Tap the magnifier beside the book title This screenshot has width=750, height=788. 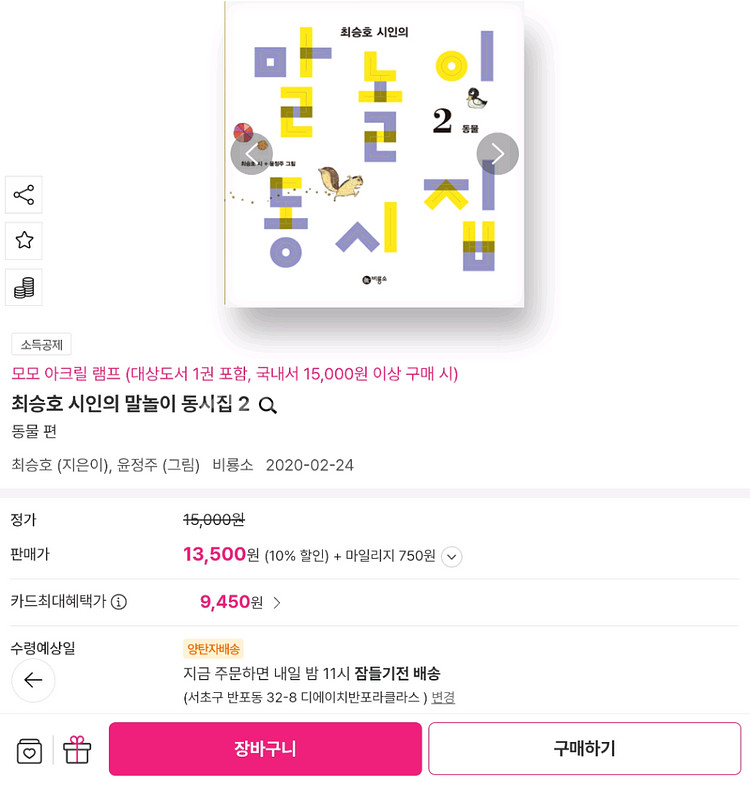click(267, 405)
